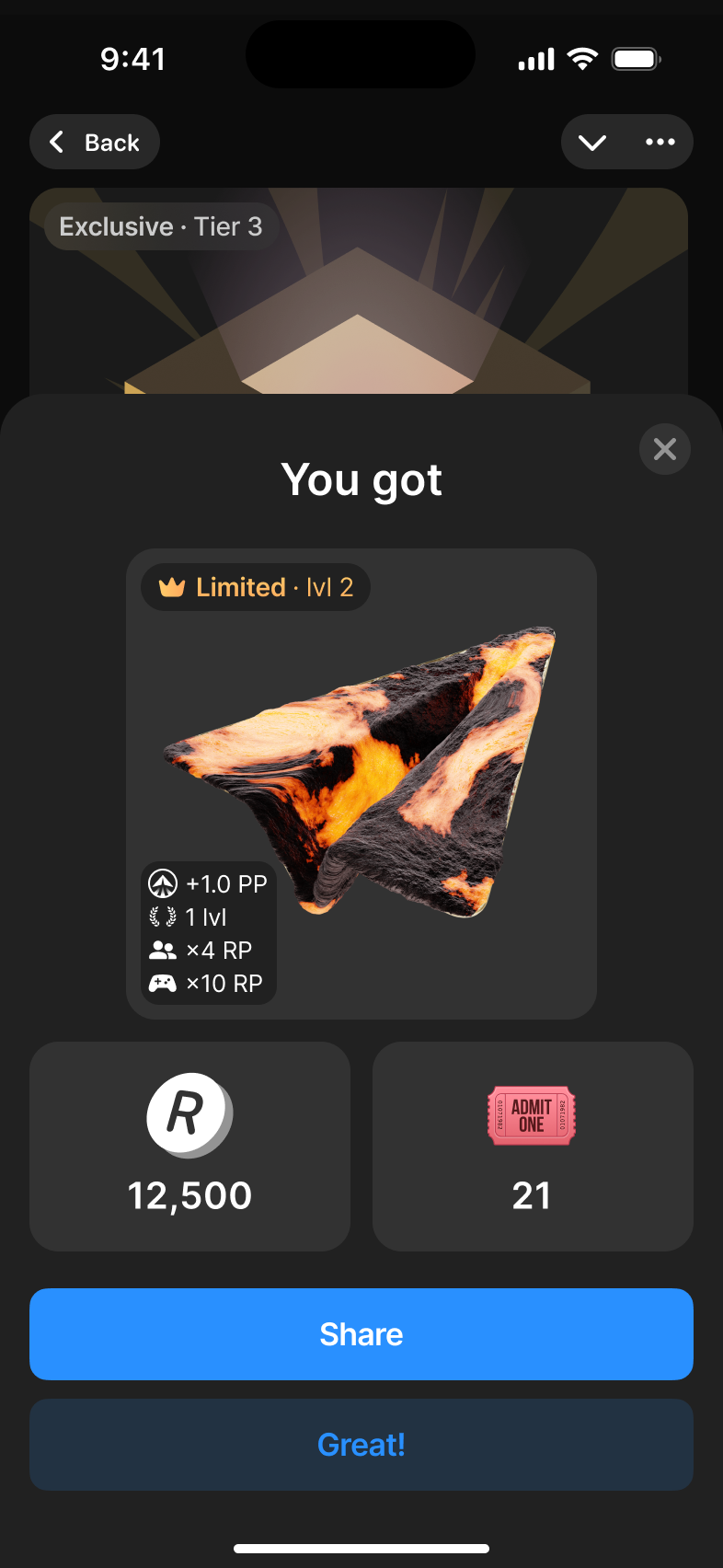Share the reward using the Share button
This screenshot has height=1568, width=723.
tap(361, 1333)
